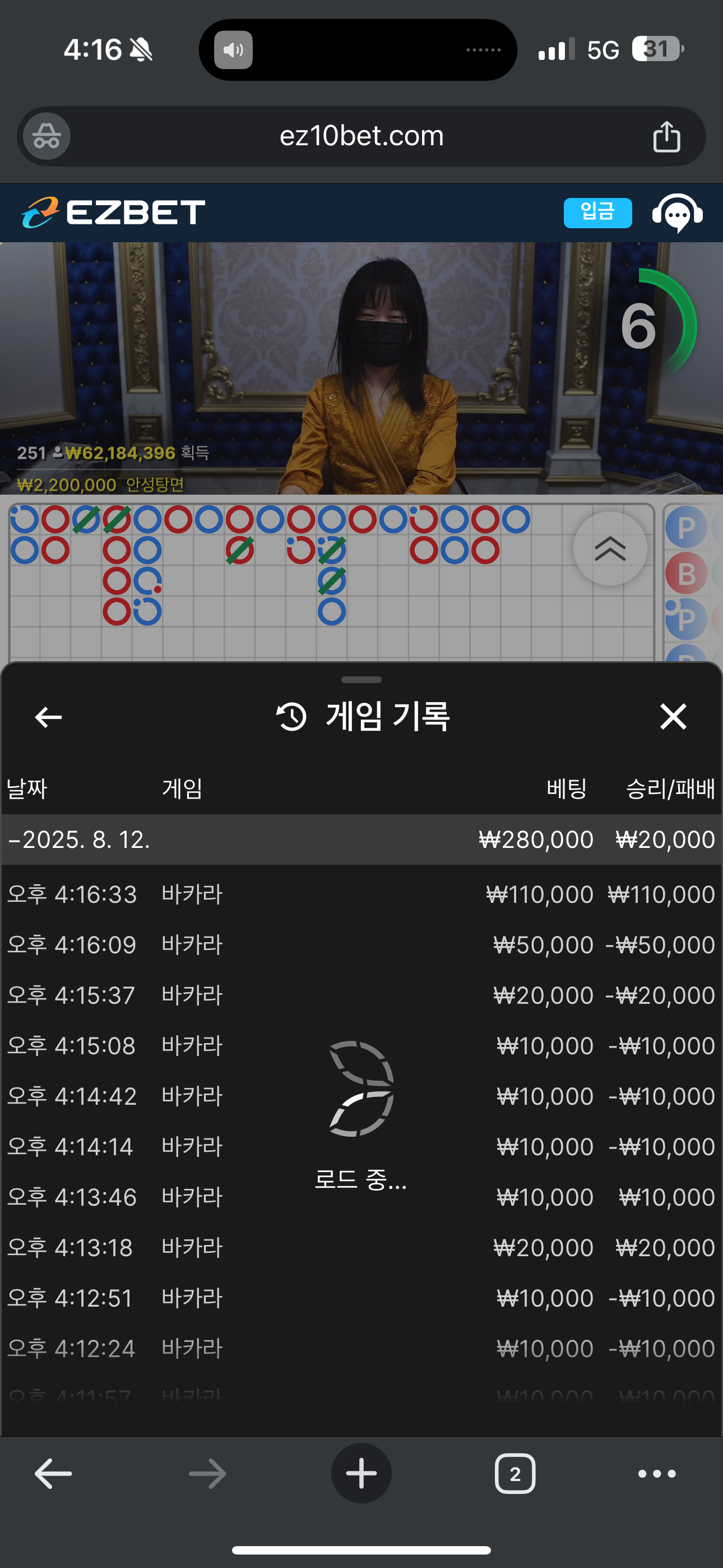Screen dimensions: 723x1568
Task: Navigate back in the browser toolbar
Action: 54,1473
